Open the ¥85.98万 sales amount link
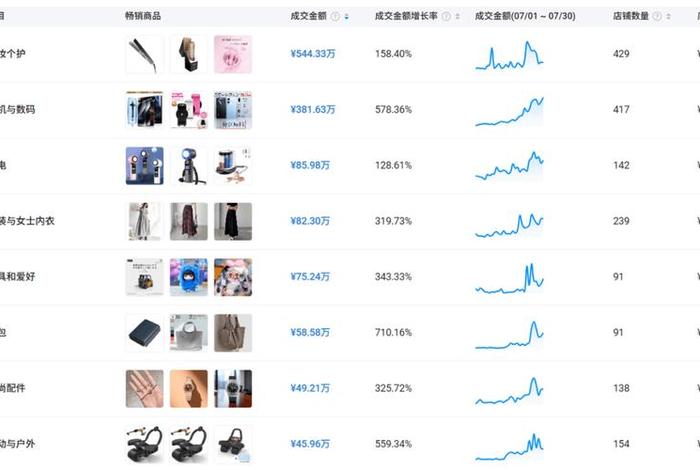700x470 pixels. pyautogui.click(x=310, y=165)
